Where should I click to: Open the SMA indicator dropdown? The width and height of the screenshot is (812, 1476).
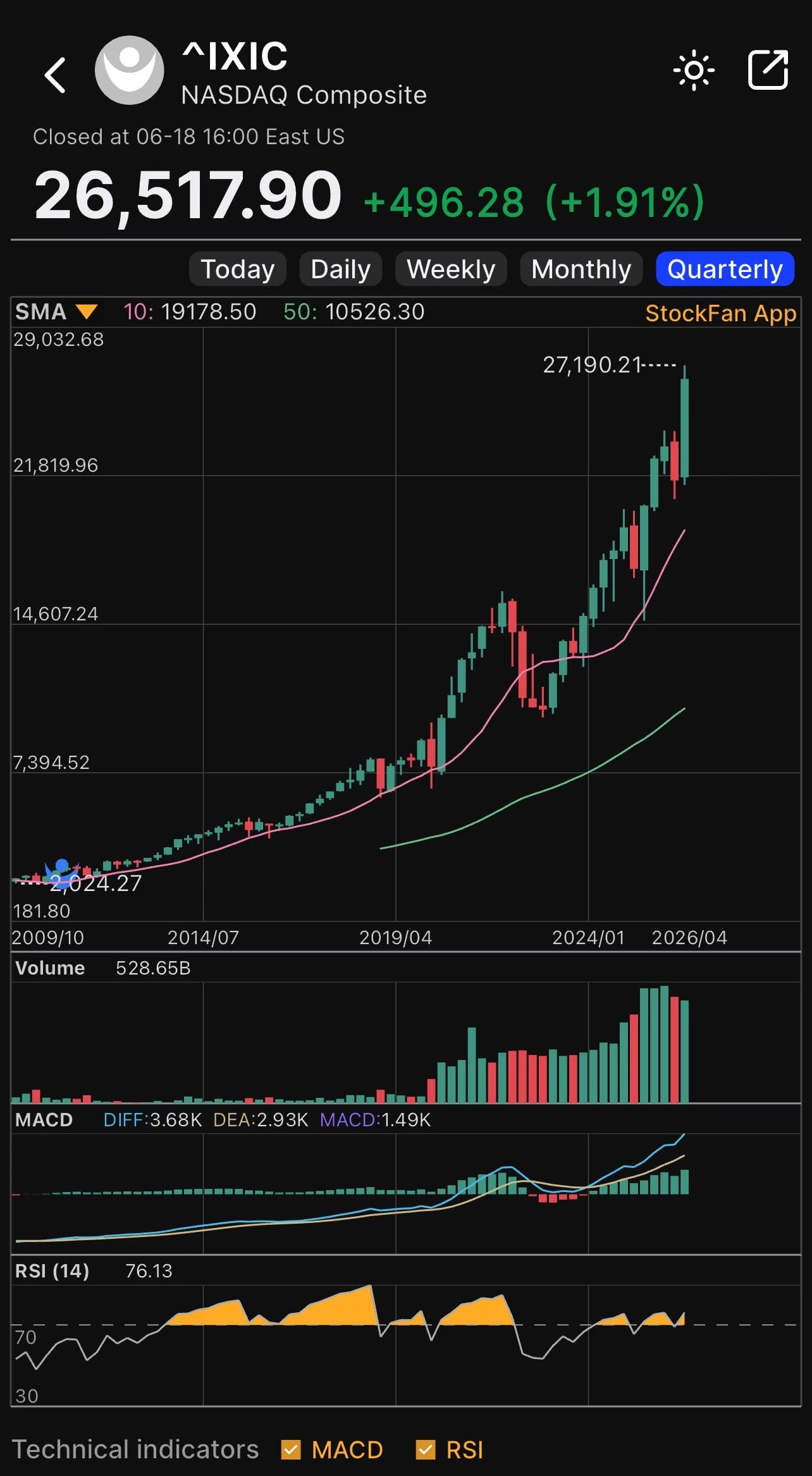pyautogui.click(x=56, y=312)
